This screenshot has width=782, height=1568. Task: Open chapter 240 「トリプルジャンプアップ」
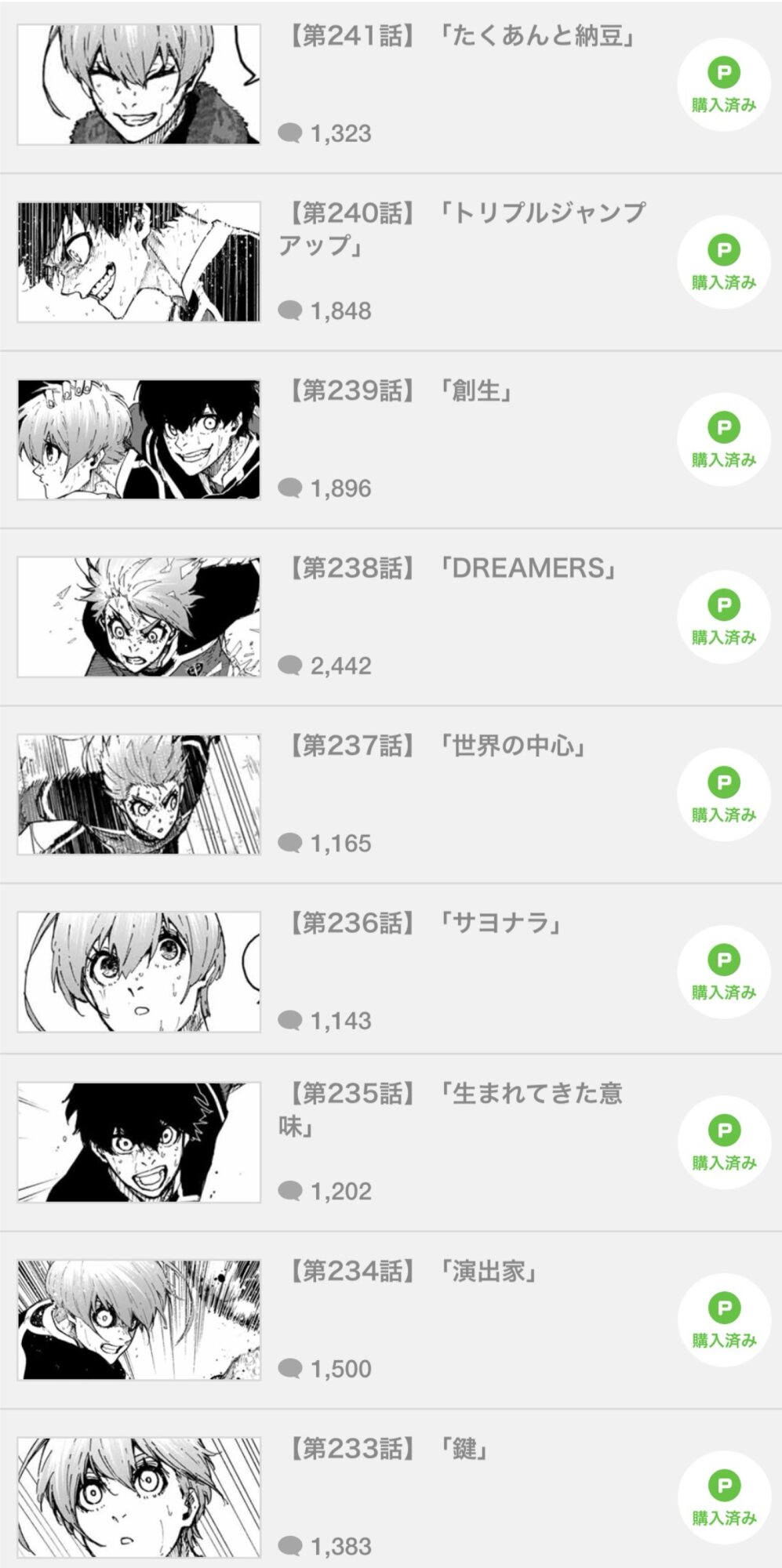coord(463,228)
